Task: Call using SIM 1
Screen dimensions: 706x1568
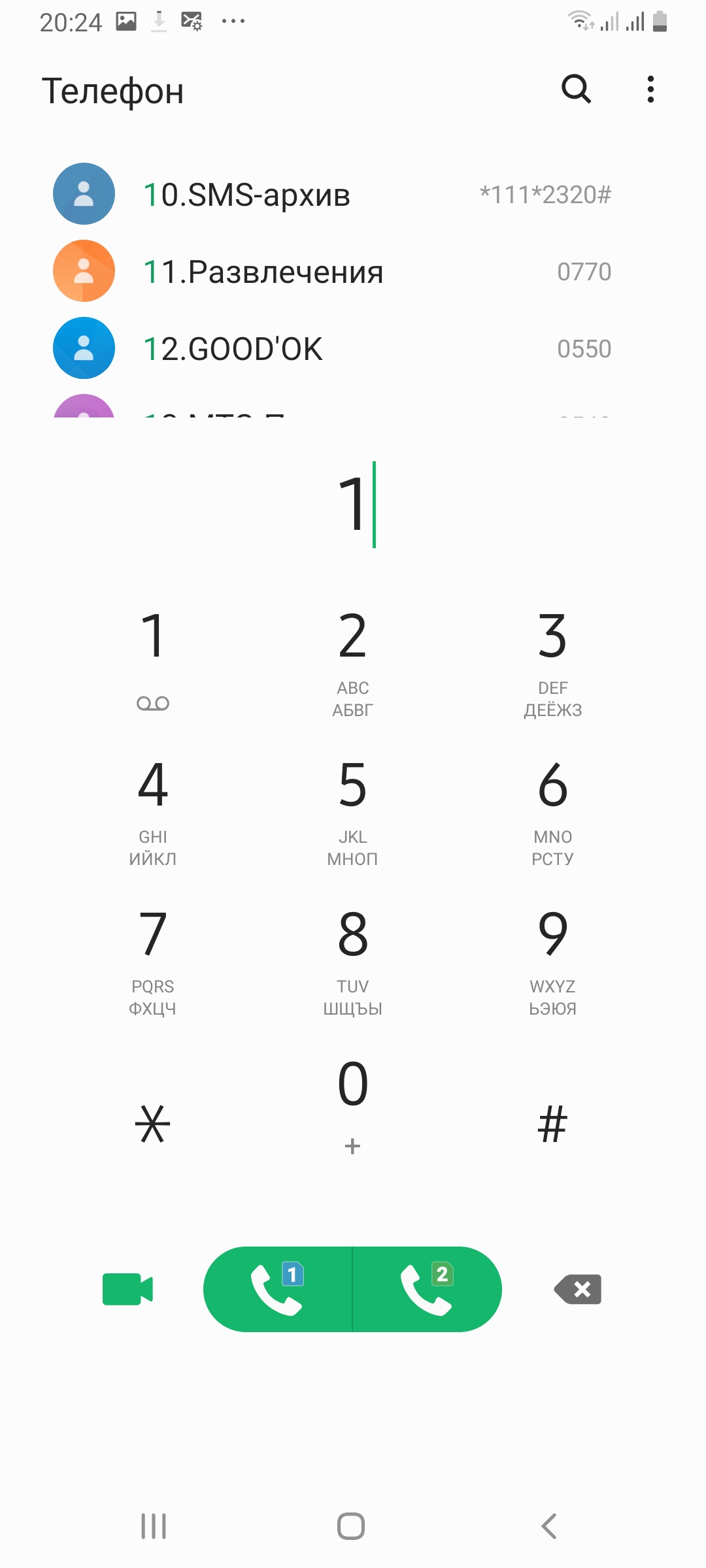Action: click(x=278, y=1289)
